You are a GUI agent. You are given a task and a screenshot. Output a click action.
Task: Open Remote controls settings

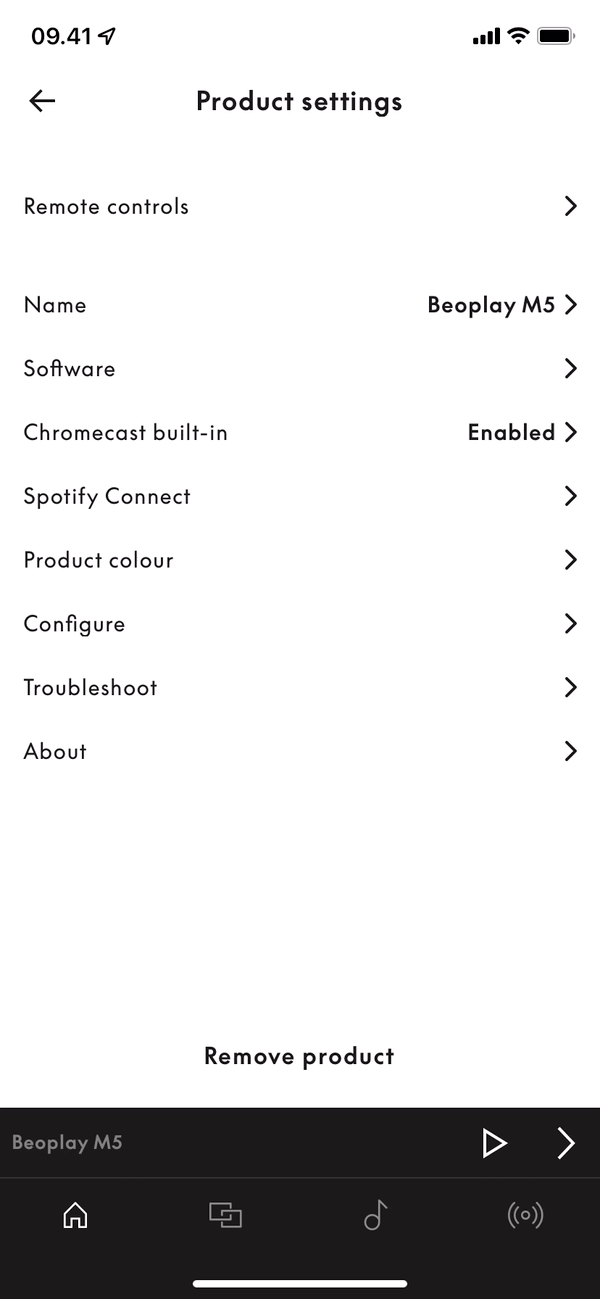(x=300, y=206)
